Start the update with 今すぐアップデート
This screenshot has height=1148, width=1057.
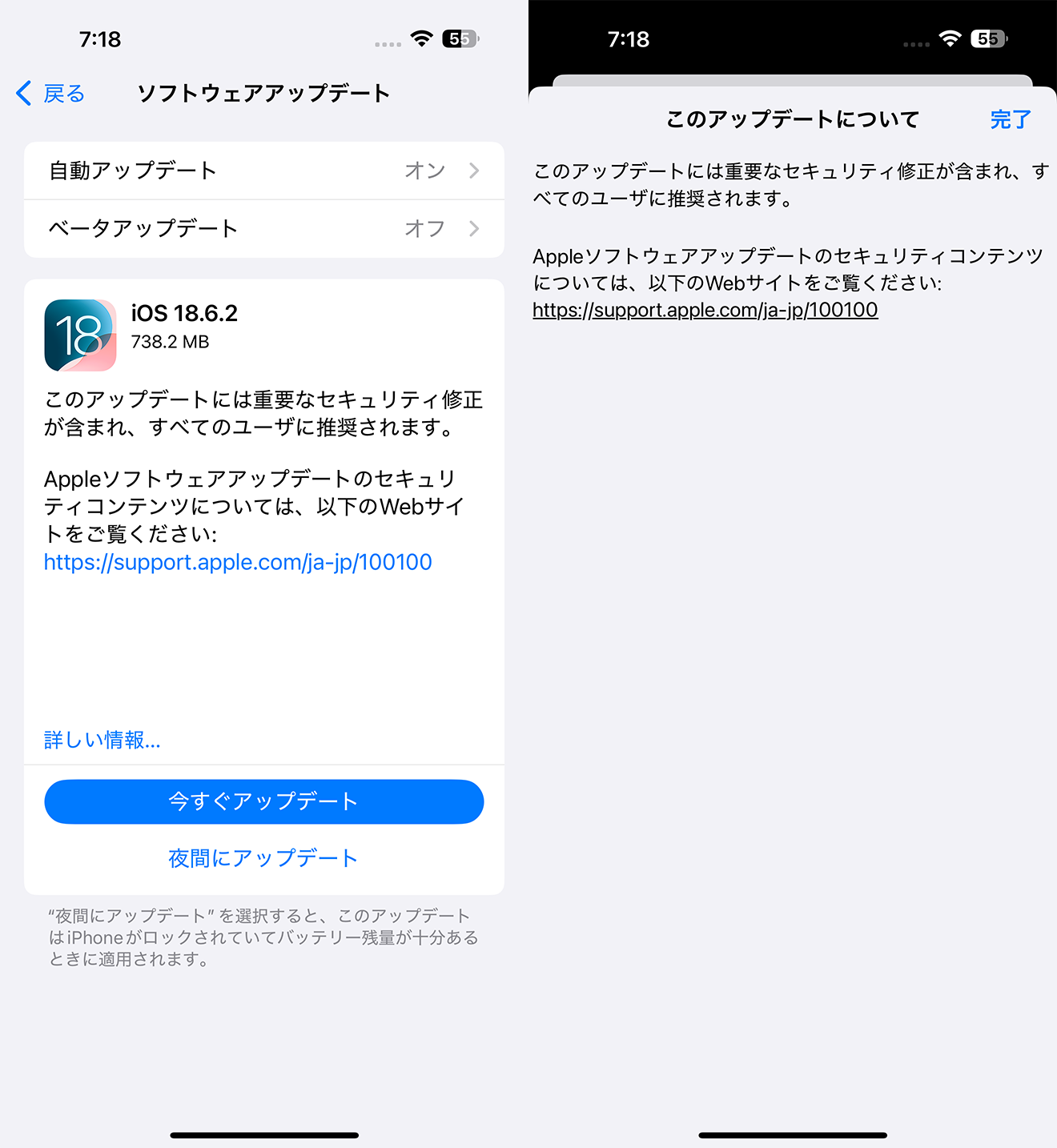pos(264,801)
